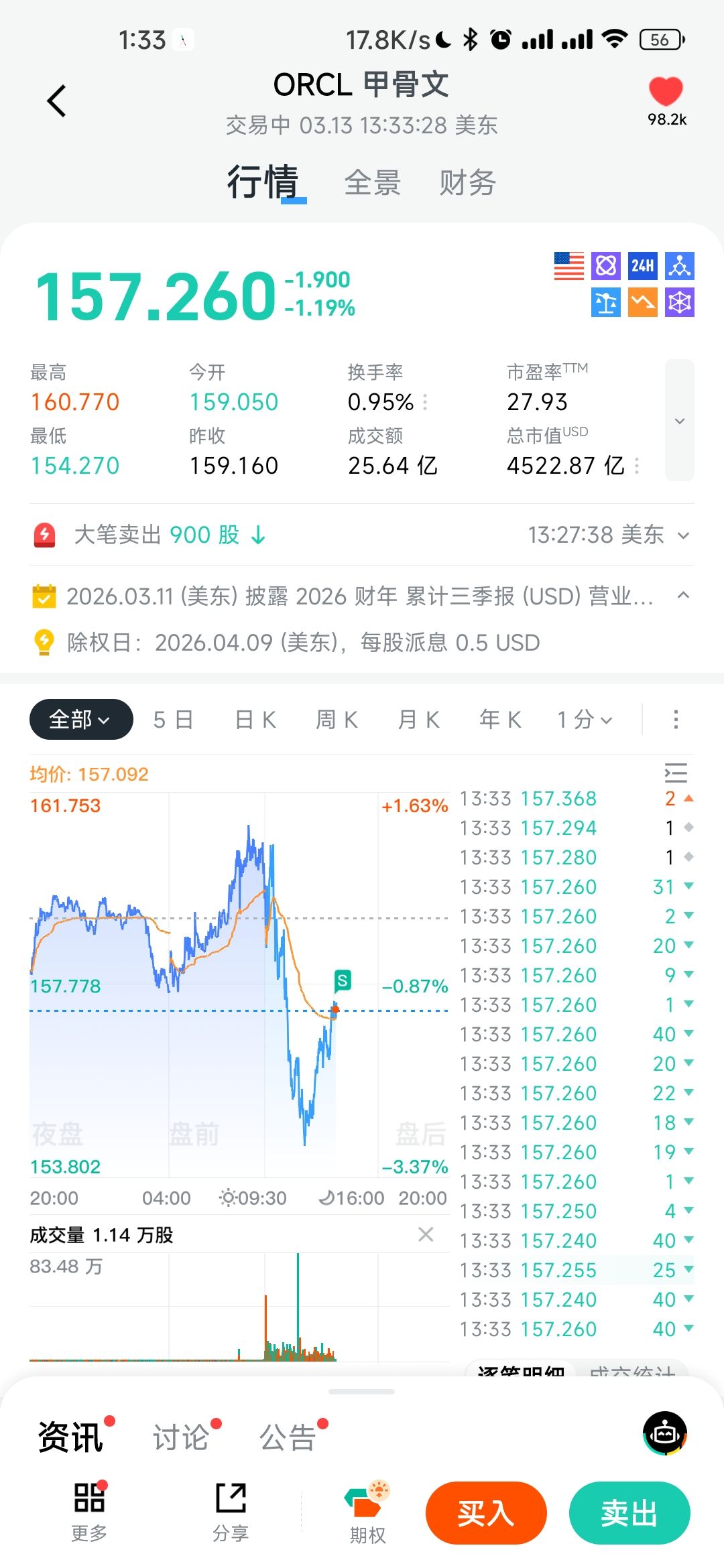
Task: Open the 全部 chart range dropdown
Action: pos(81,720)
